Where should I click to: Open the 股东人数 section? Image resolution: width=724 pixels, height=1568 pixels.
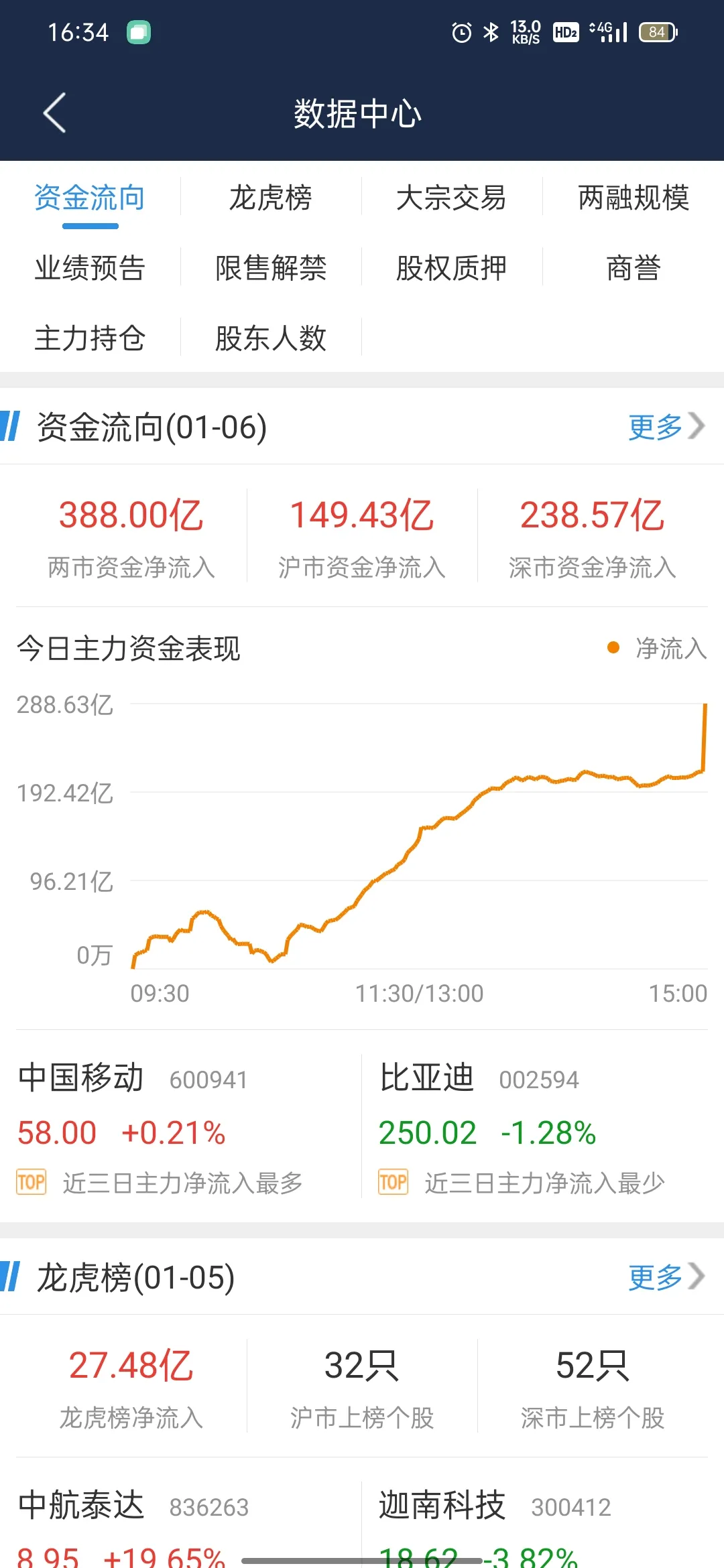(270, 338)
